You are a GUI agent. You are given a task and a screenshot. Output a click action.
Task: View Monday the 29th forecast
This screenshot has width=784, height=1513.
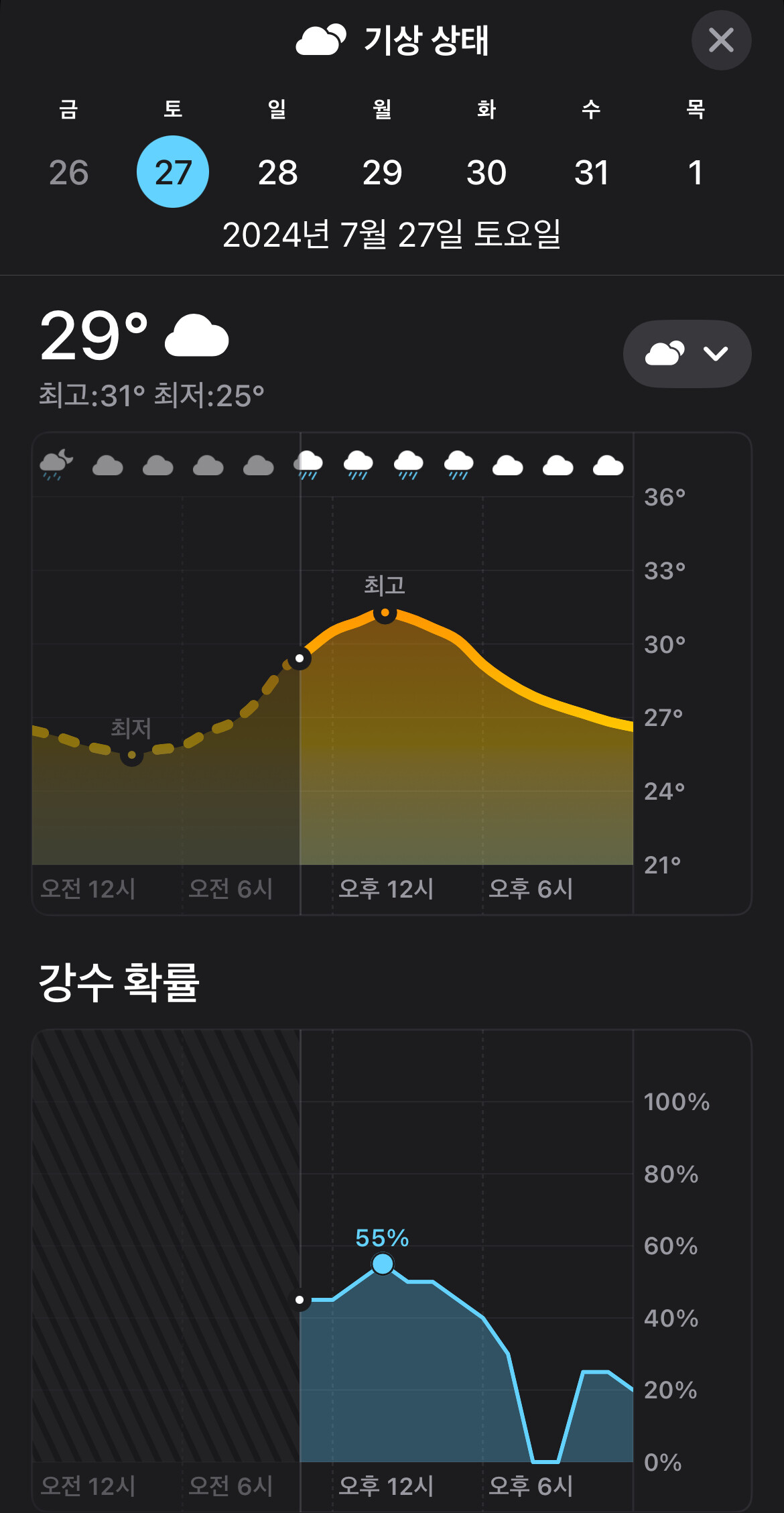(382, 172)
